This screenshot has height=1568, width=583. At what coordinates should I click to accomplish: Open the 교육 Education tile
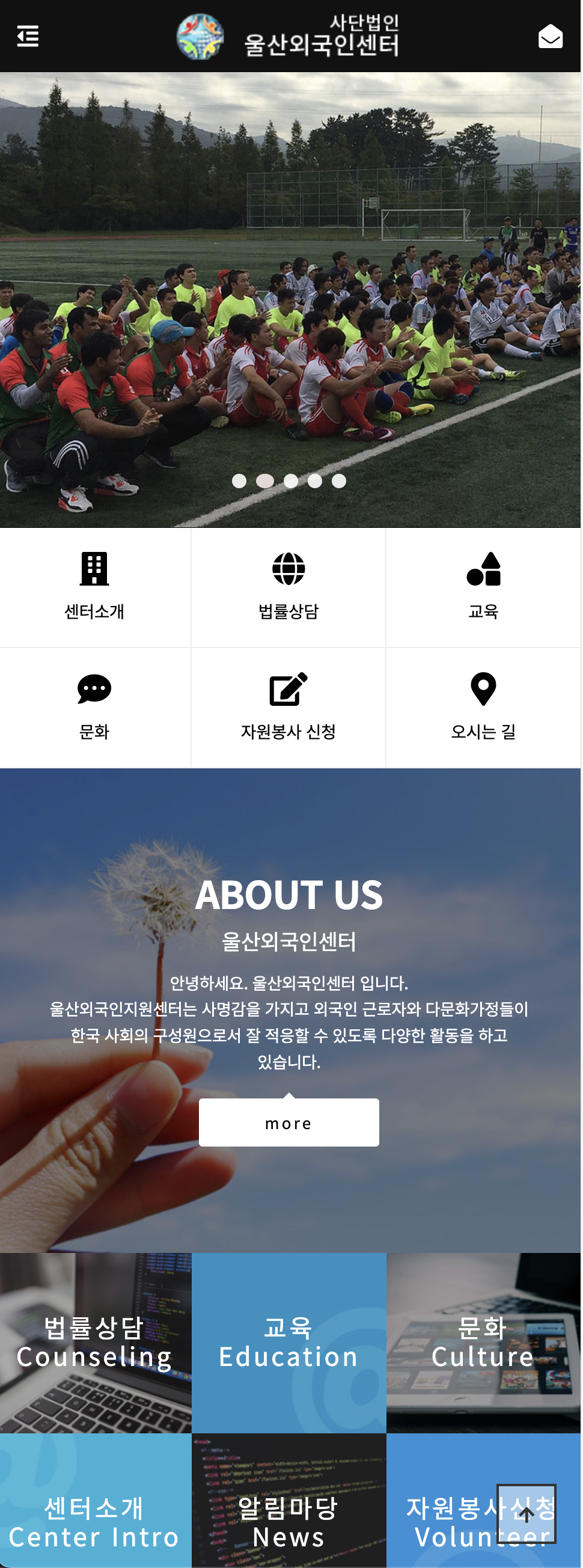[288, 1342]
